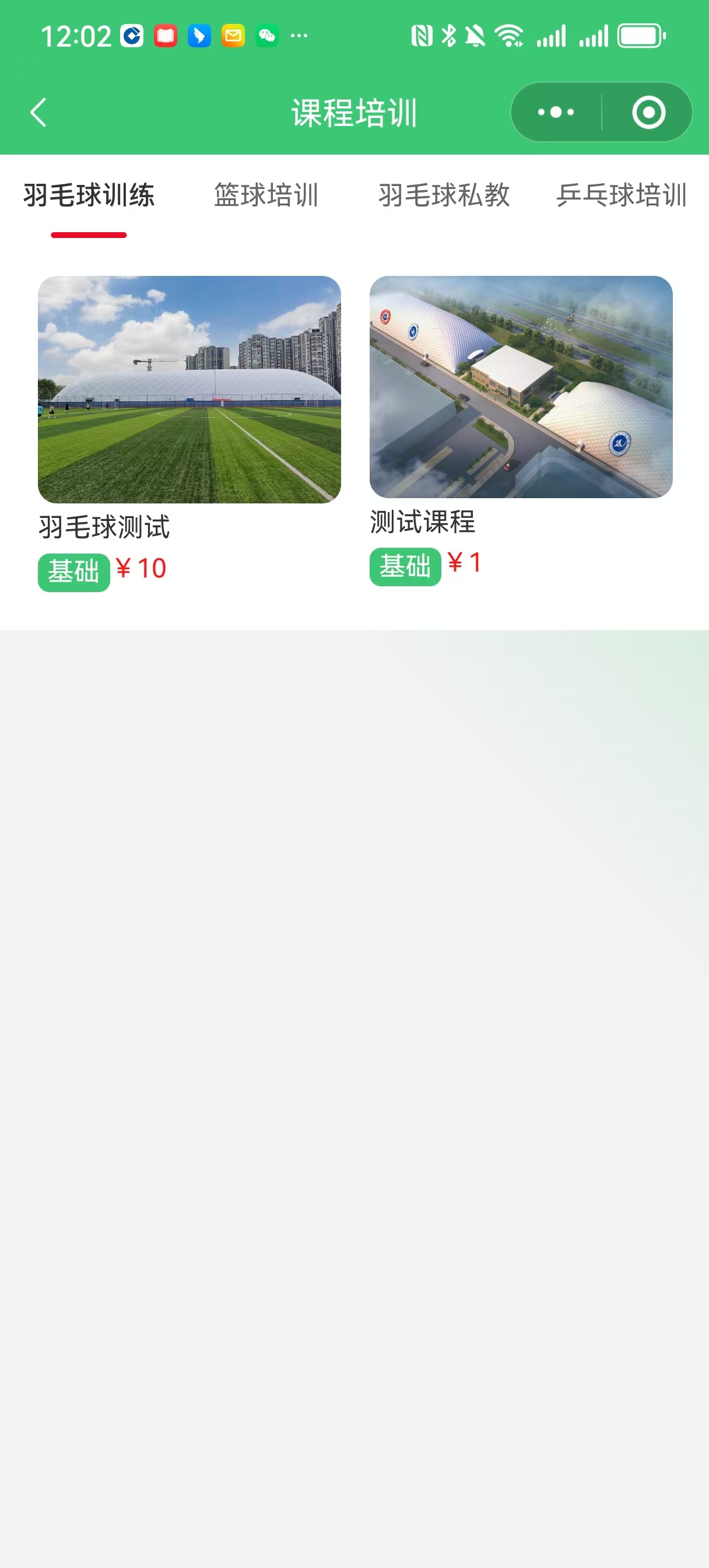The height and width of the screenshot is (1568, 709).
Task: Go back from 课程培训 page
Action: coord(38,113)
